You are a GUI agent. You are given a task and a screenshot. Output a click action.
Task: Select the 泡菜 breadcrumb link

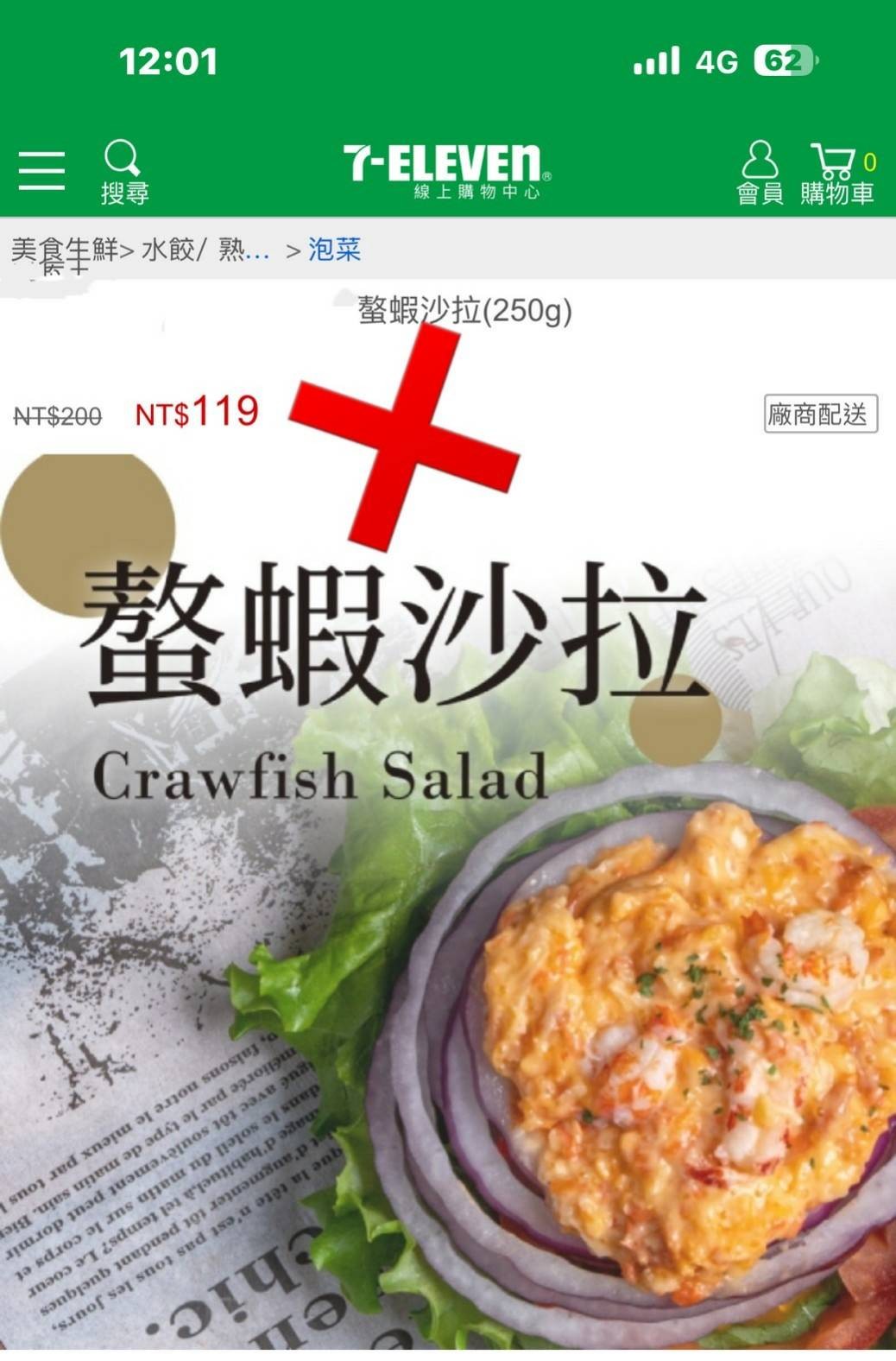[334, 250]
